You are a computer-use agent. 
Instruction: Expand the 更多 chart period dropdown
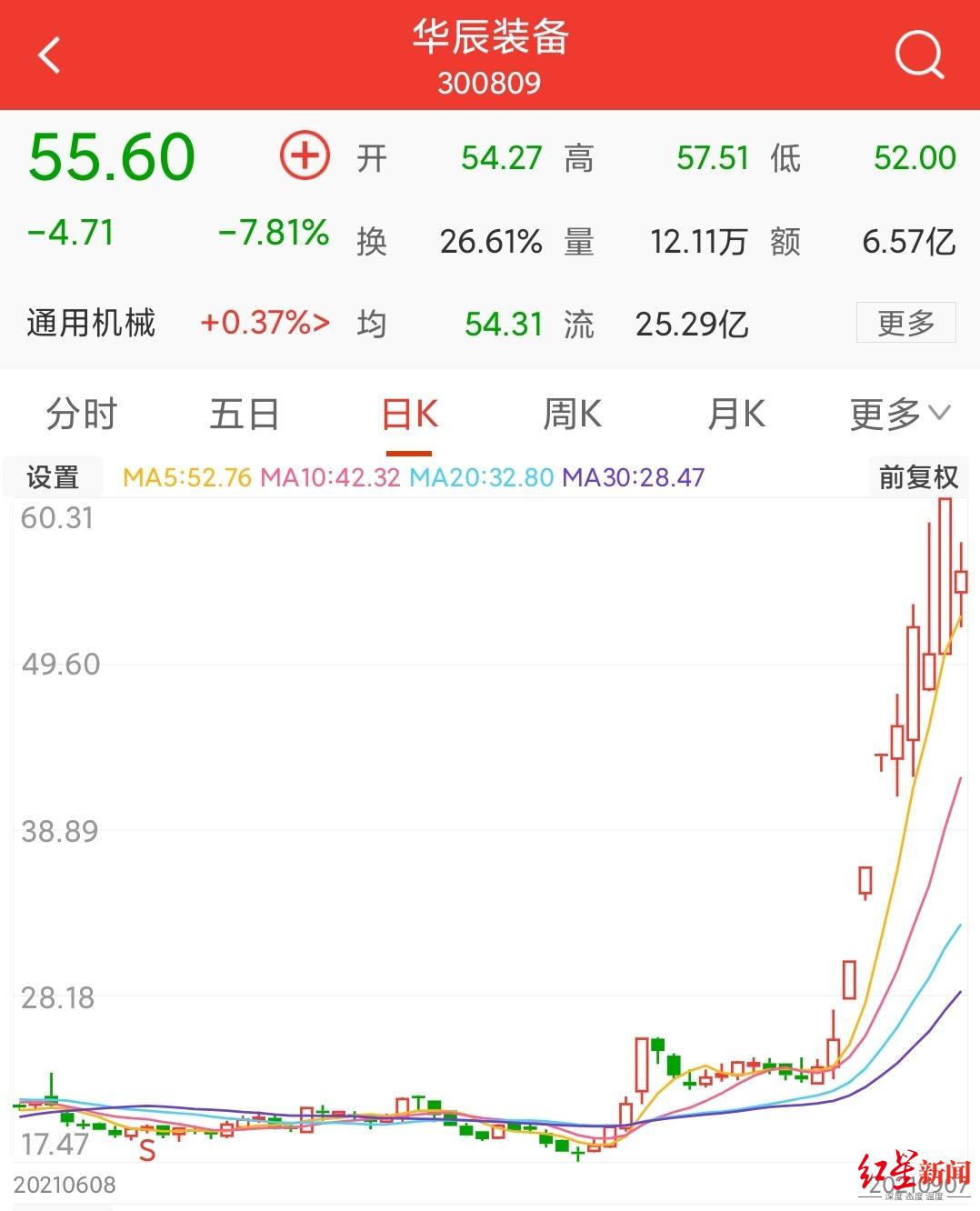coord(900,415)
